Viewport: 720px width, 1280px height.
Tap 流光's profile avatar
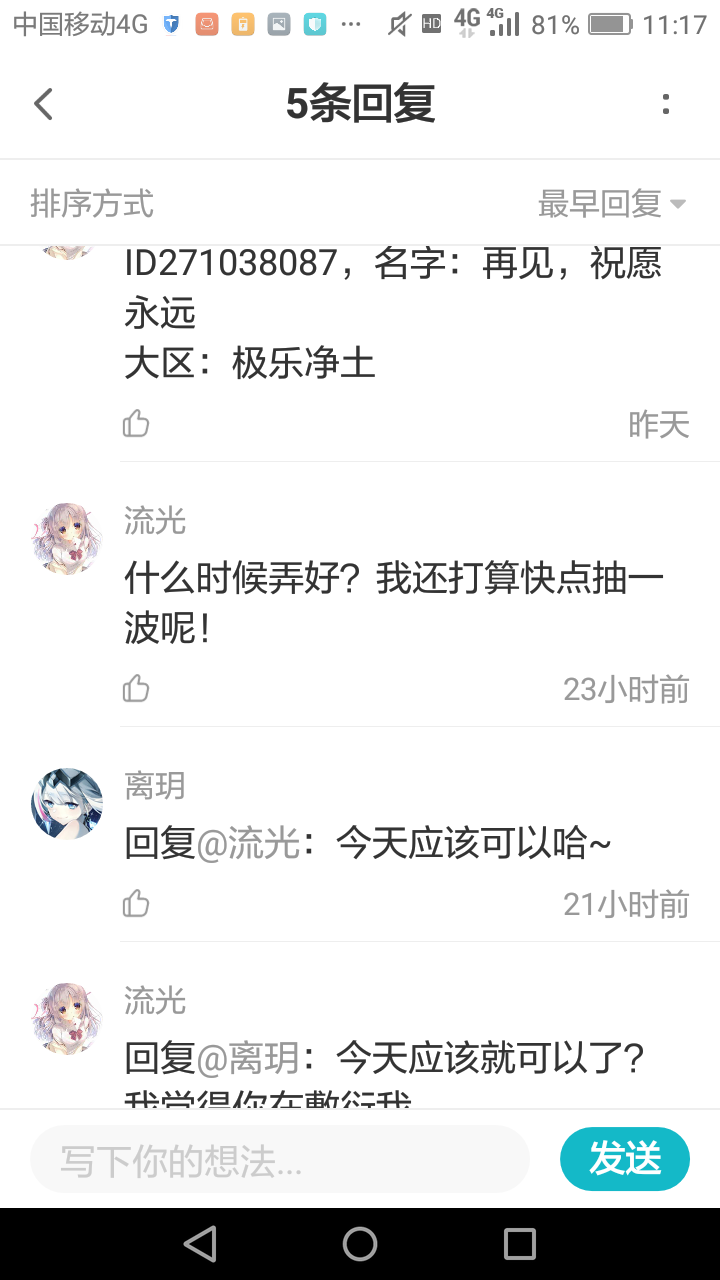pos(66,538)
